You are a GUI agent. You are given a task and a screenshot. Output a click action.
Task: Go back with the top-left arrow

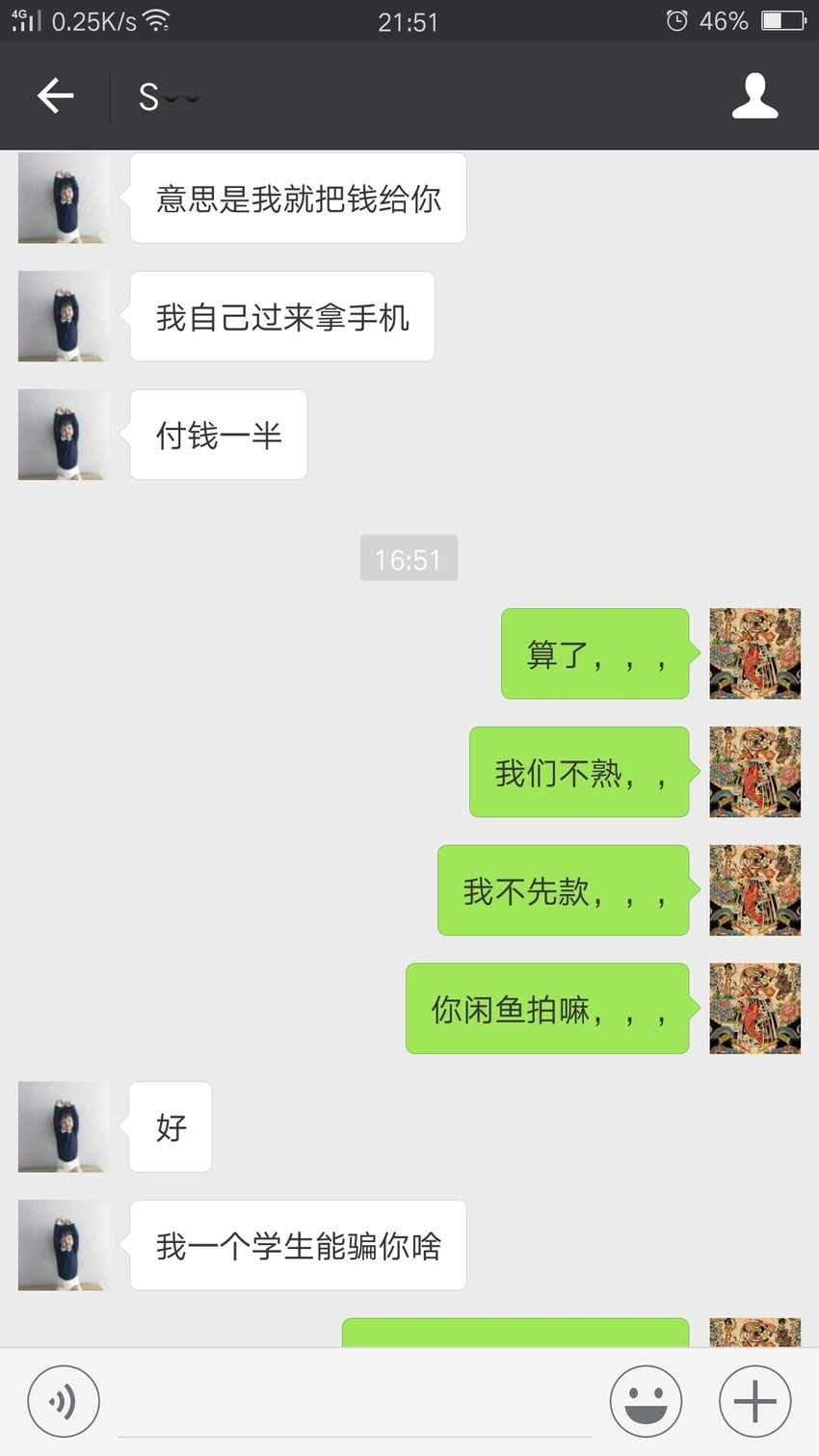(x=55, y=95)
